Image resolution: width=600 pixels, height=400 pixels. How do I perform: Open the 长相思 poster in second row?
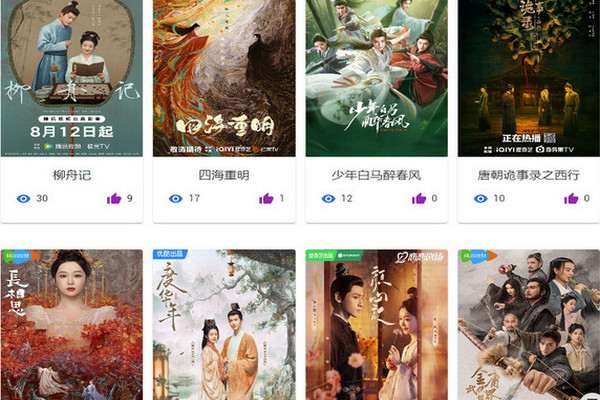tap(71, 325)
